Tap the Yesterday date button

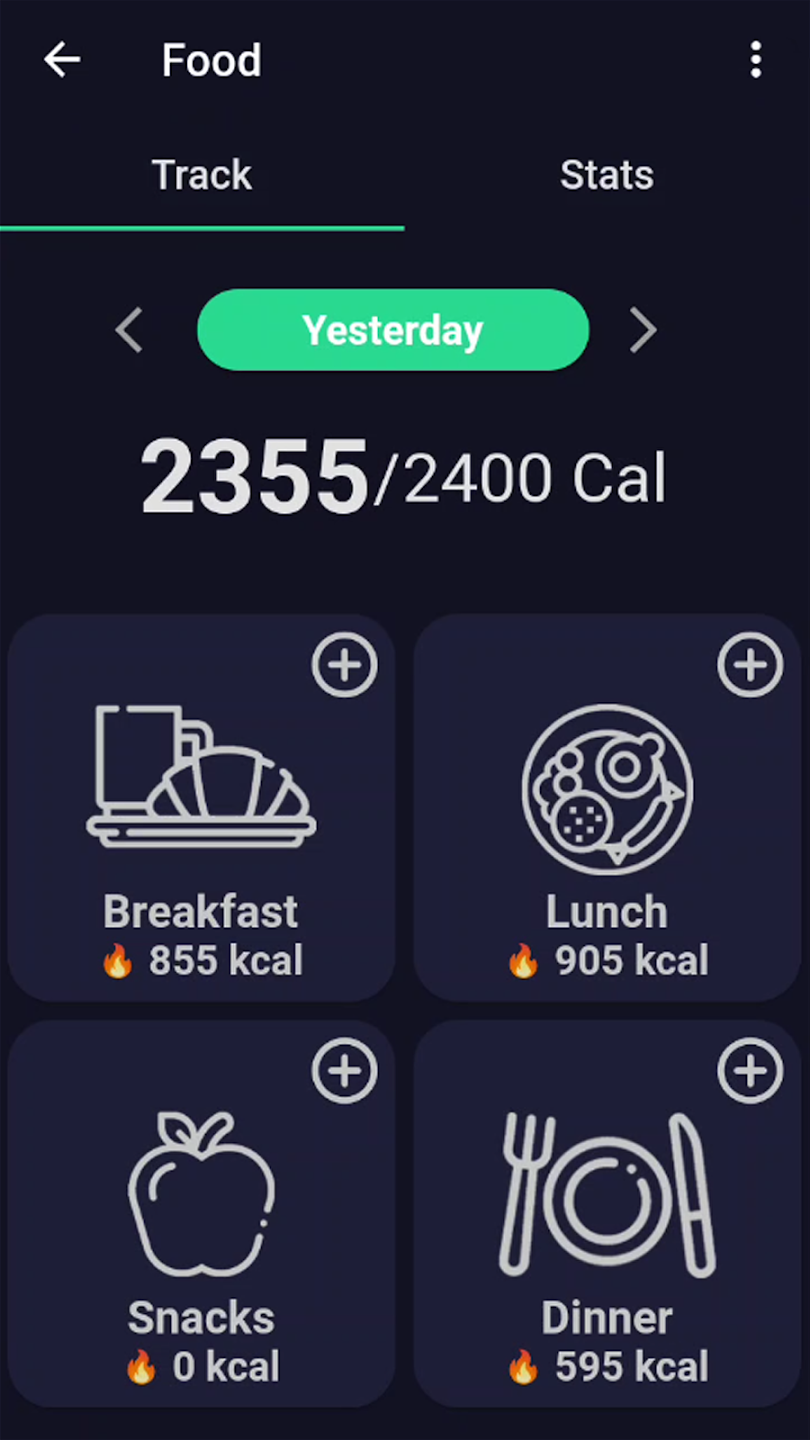point(393,330)
